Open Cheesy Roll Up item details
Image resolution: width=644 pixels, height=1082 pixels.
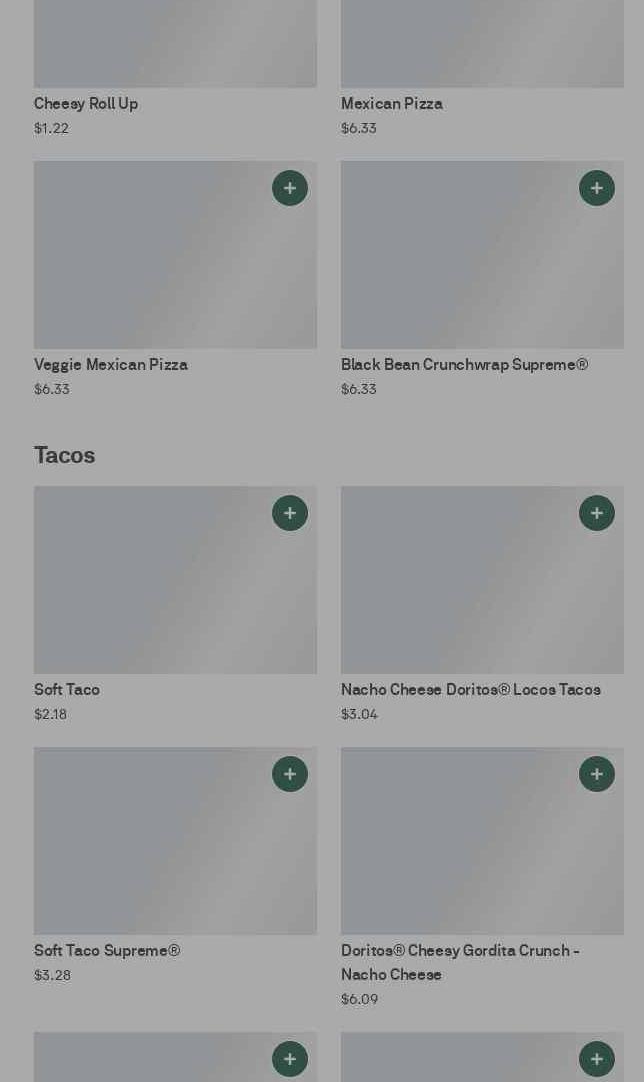(86, 104)
